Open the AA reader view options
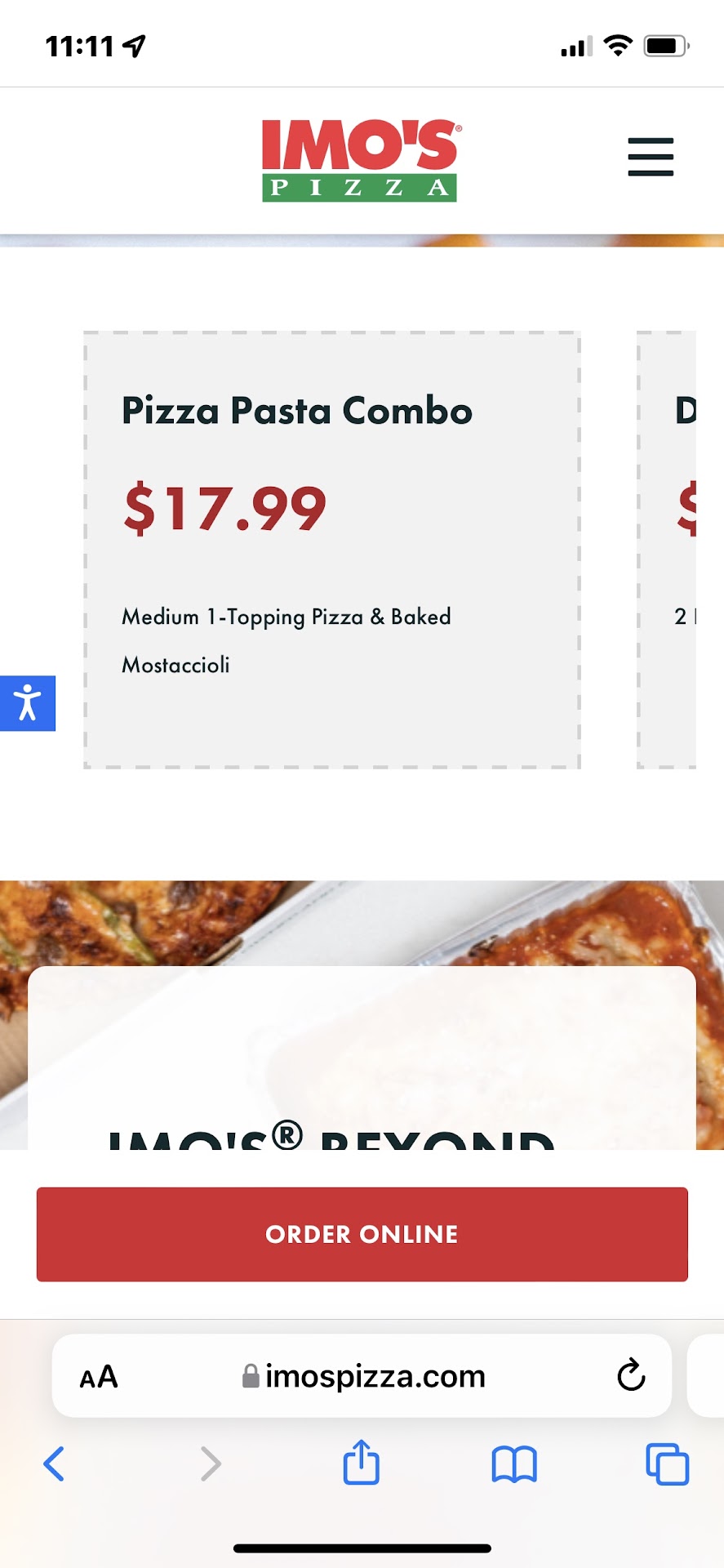The height and width of the screenshot is (1568, 724). (x=99, y=1377)
